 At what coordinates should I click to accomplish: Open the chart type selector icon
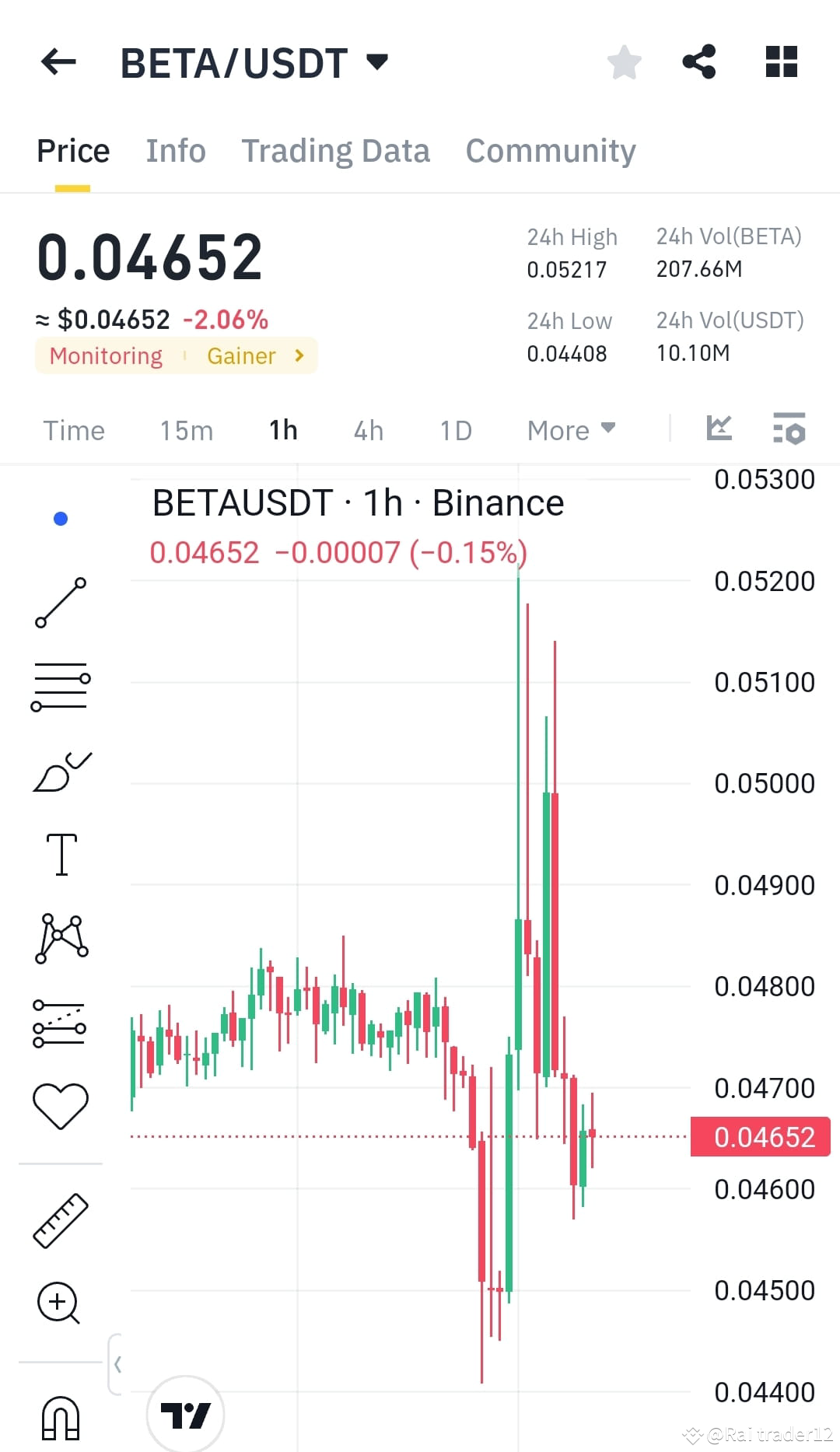pyautogui.click(x=719, y=429)
